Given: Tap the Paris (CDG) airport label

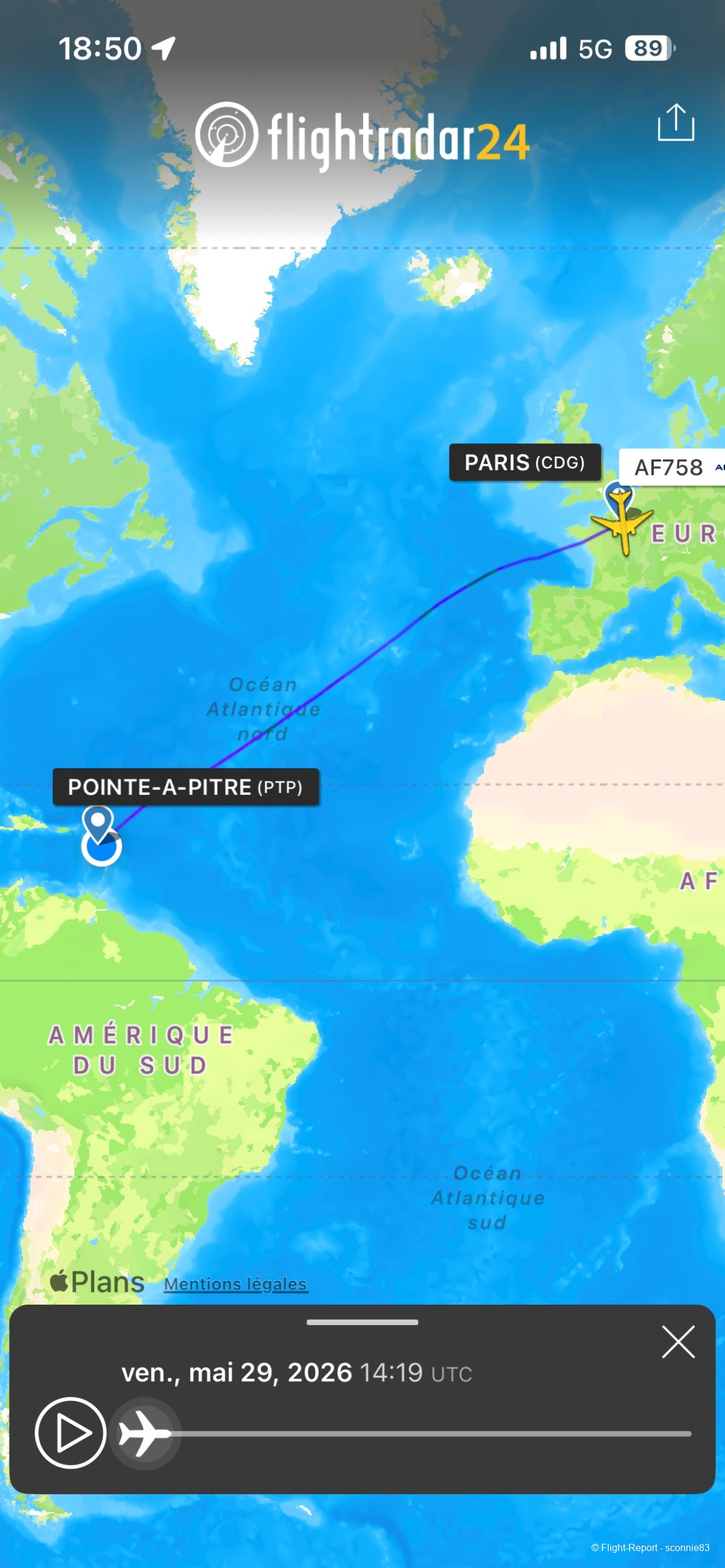Looking at the screenshot, I should pos(525,463).
